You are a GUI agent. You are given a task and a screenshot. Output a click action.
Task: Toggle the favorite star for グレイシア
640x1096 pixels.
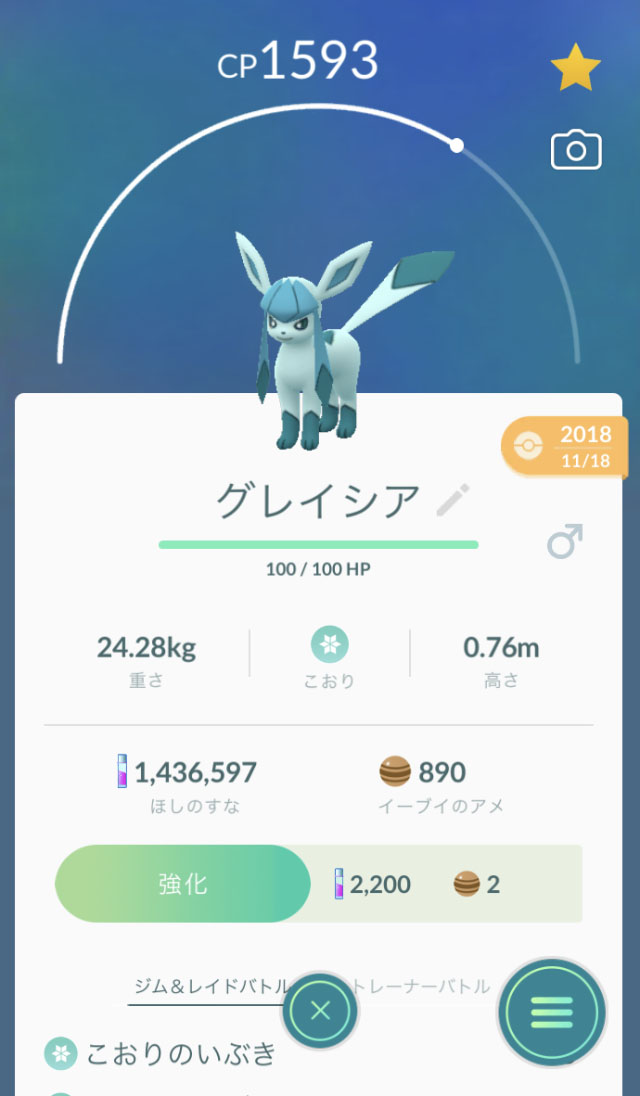pyautogui.click(x=575, y=69)
